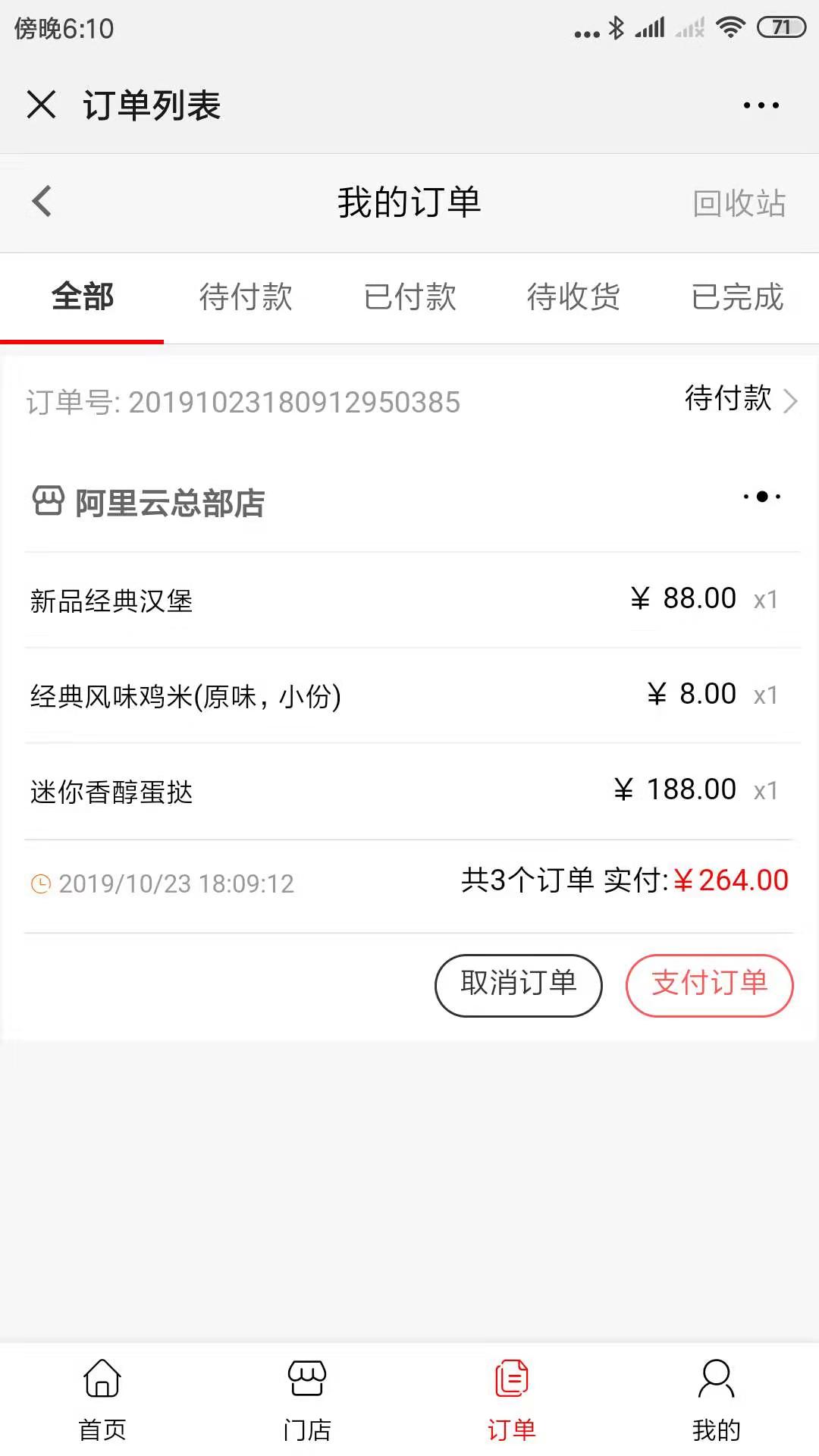The image size is (819, 1456).
Task: Select the 订单 orders icon in bottom navigation
Action: pos(511,1382)
